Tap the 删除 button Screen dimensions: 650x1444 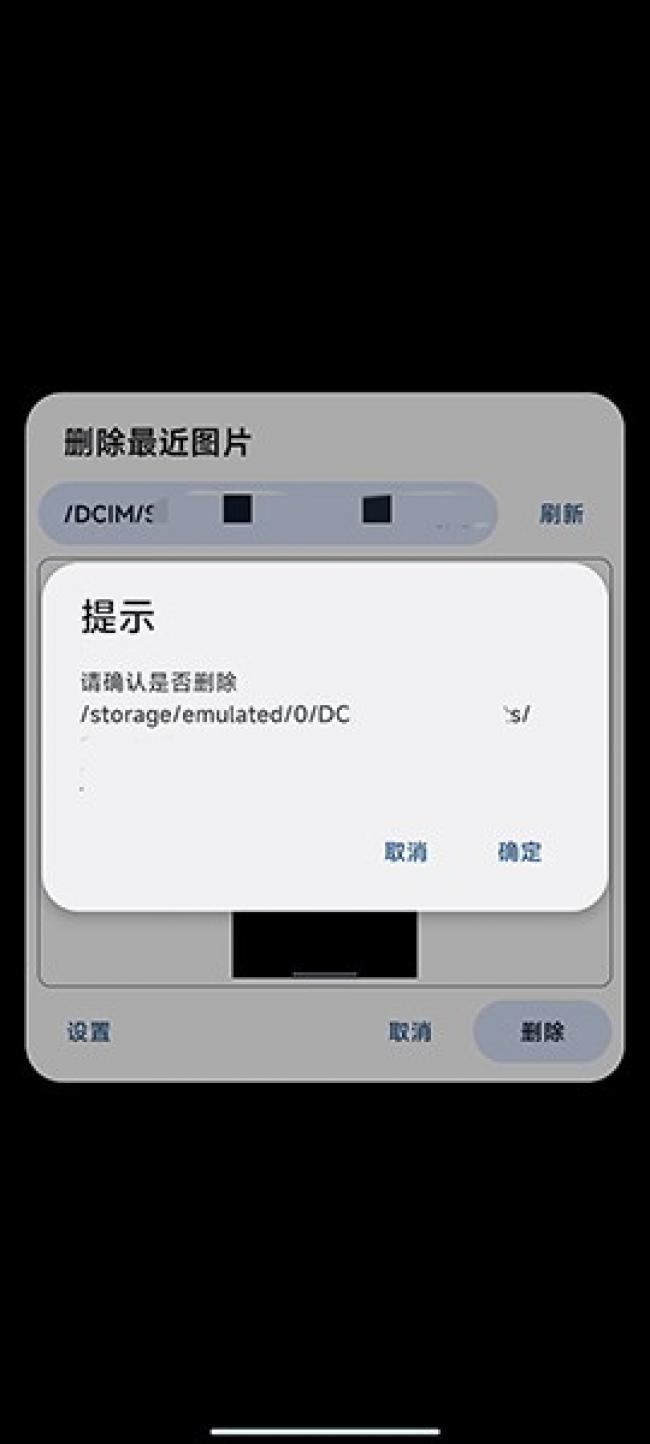click(542, 1032)
